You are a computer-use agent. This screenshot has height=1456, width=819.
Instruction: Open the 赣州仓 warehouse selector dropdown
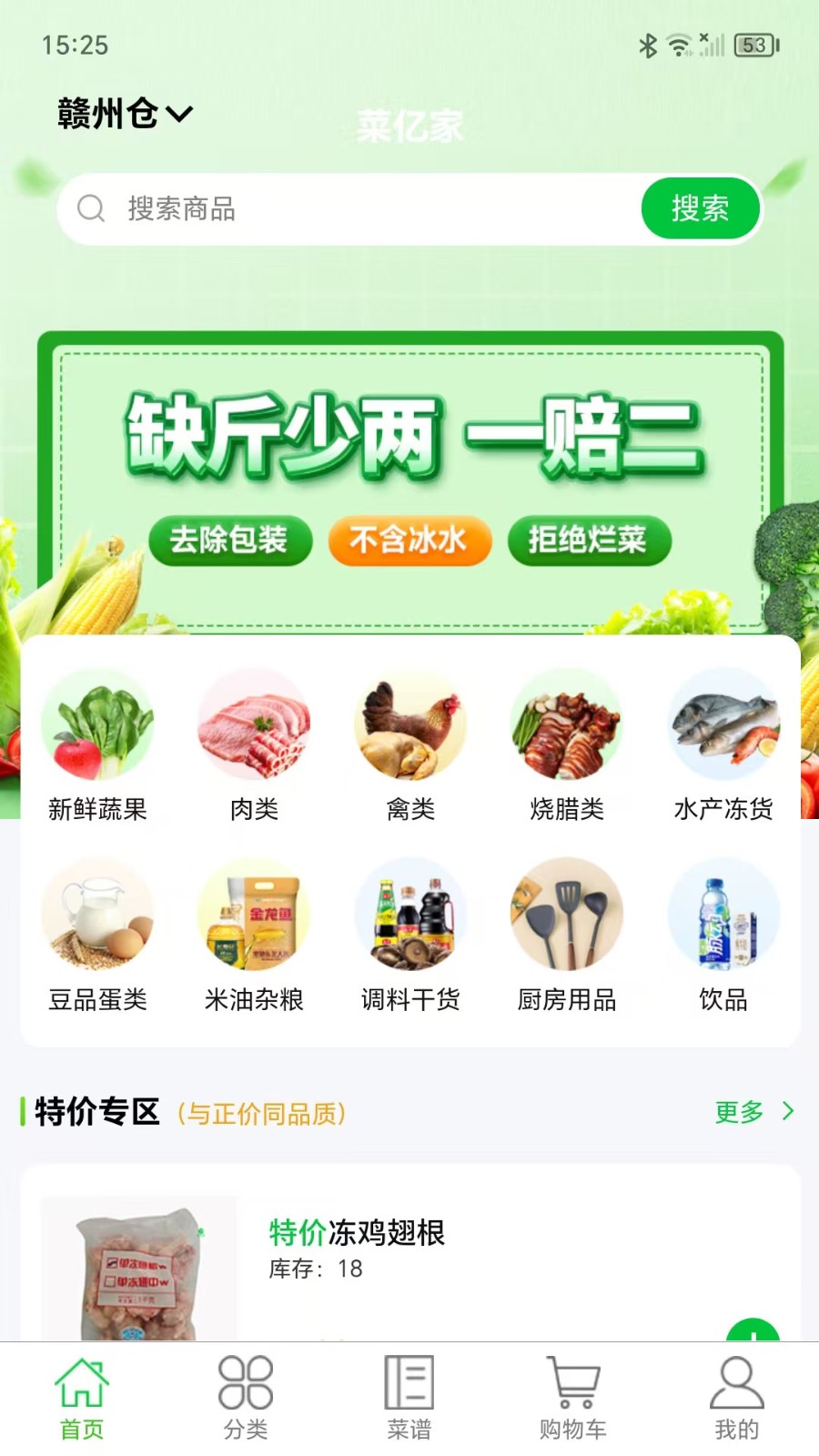coord(123,113)
